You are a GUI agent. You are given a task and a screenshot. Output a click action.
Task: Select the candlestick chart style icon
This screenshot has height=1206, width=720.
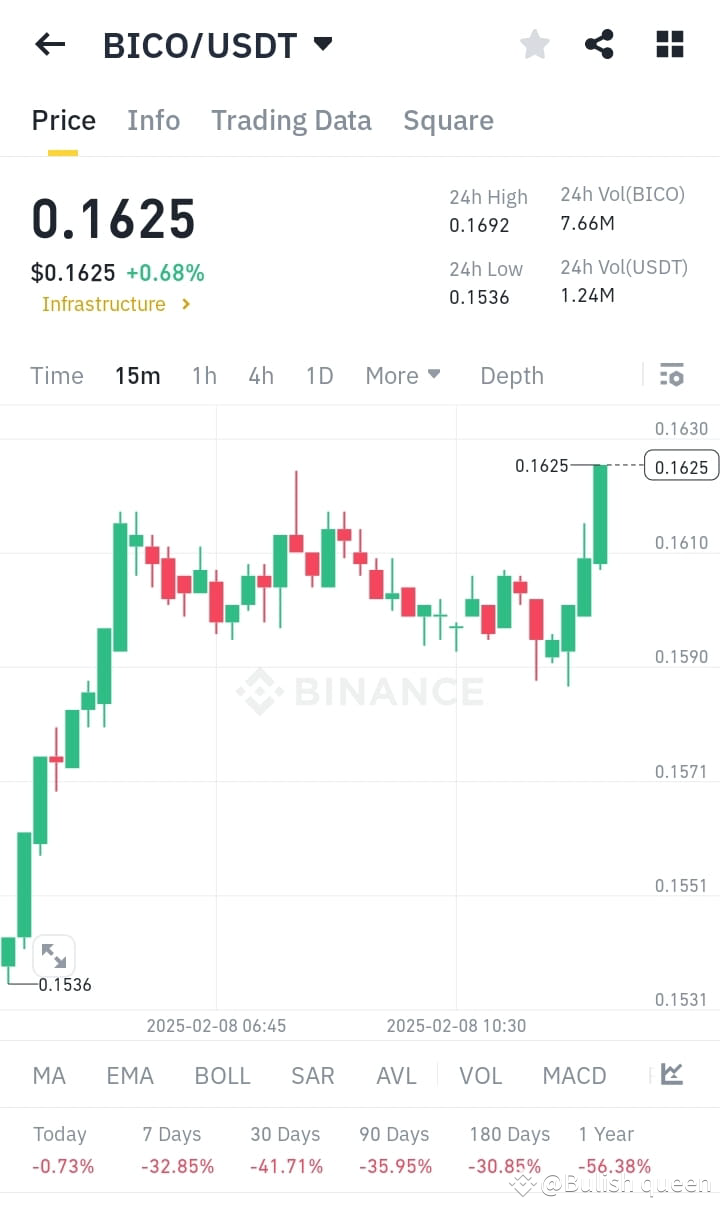coord(670,1075)
